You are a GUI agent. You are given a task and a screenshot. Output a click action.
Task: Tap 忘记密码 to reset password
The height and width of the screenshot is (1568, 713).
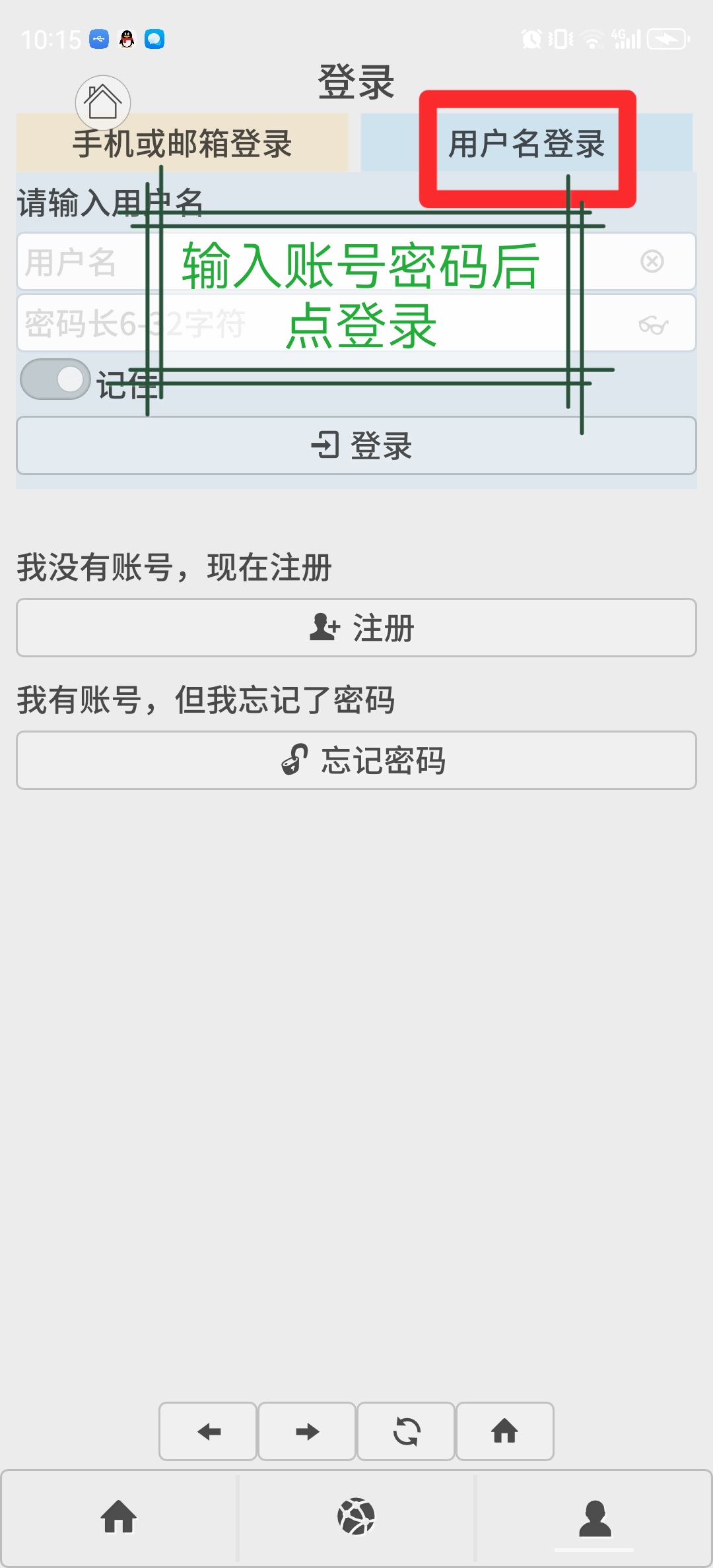[x=356, y=760]
